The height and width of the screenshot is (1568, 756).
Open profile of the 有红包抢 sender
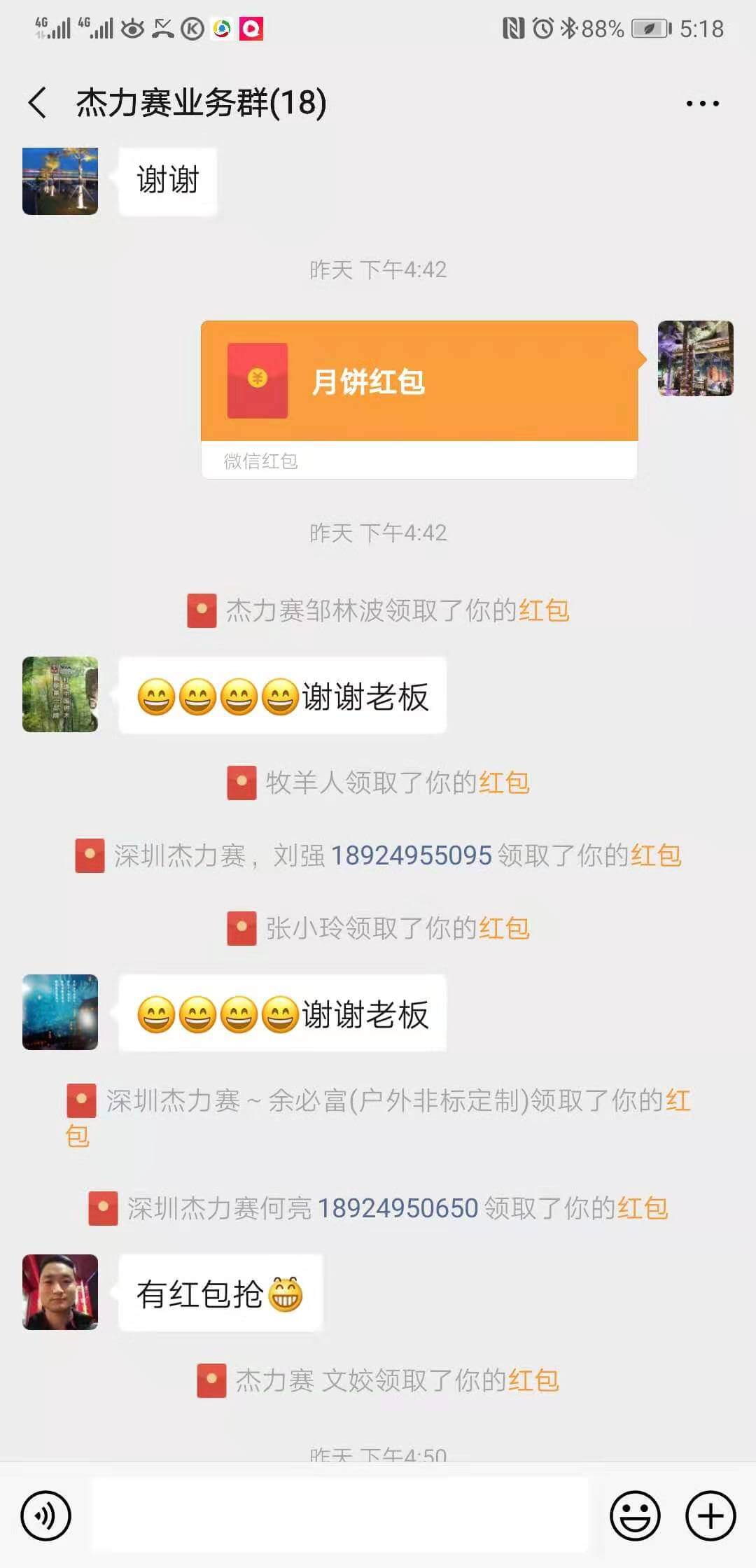pyautogui.click(x=60, y=1292)
